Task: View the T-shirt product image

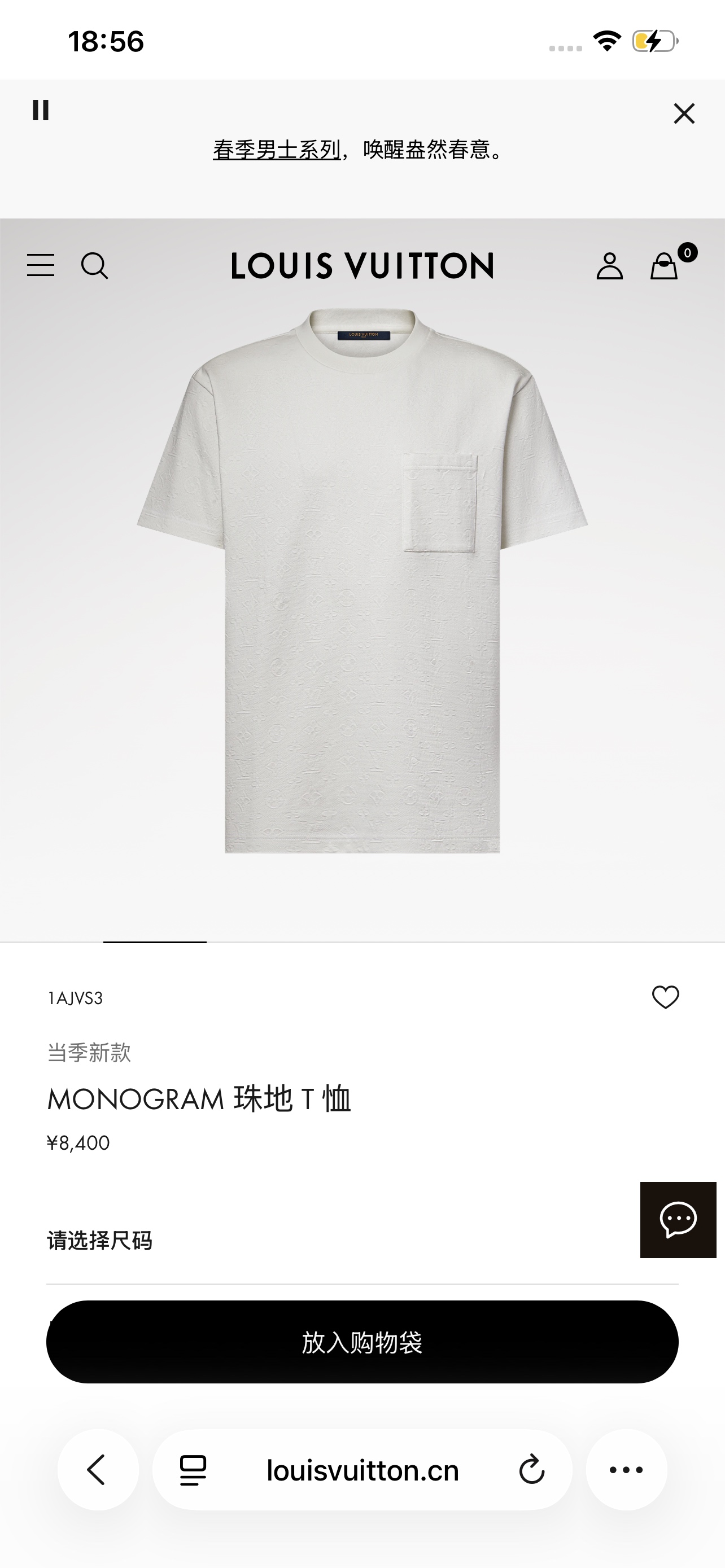Action: 362,578
